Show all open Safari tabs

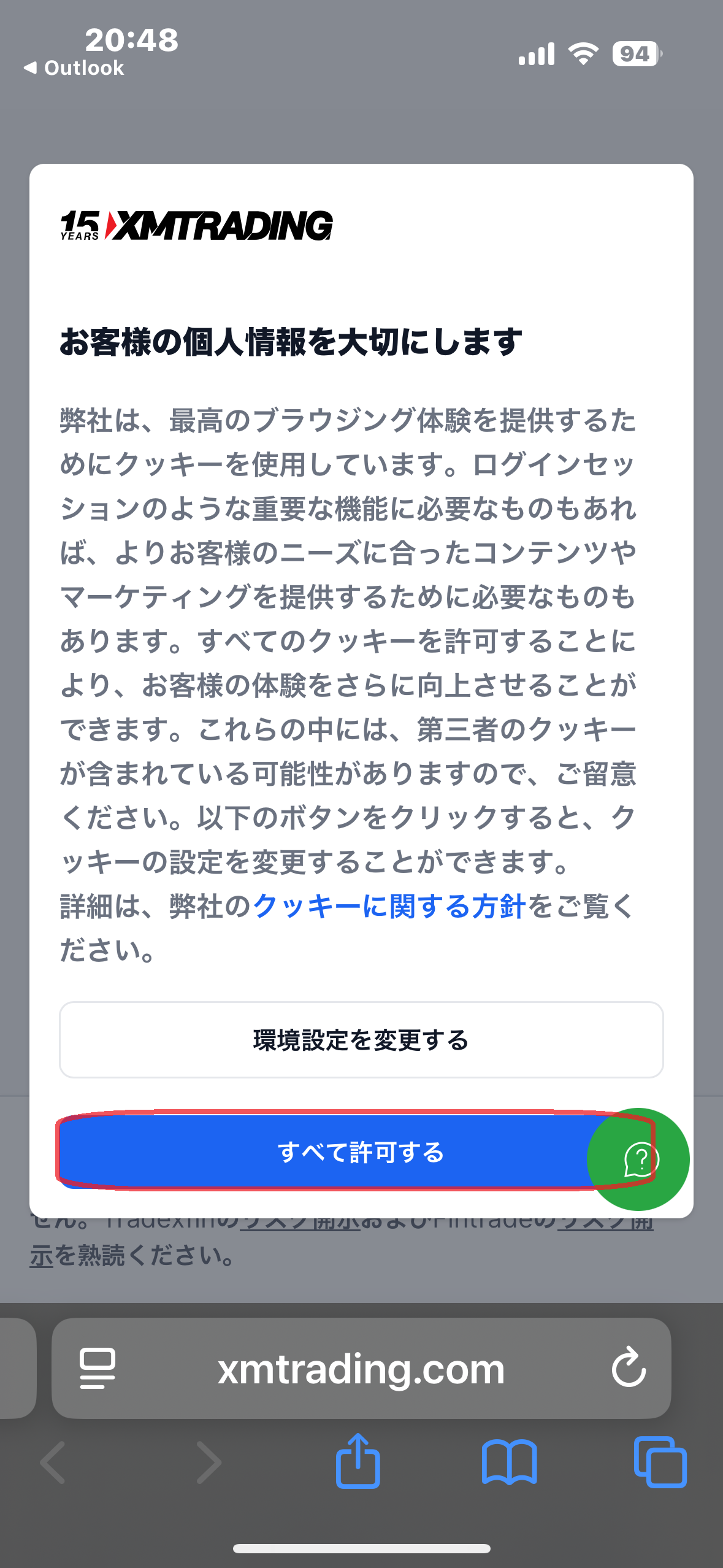[660, 1462]
